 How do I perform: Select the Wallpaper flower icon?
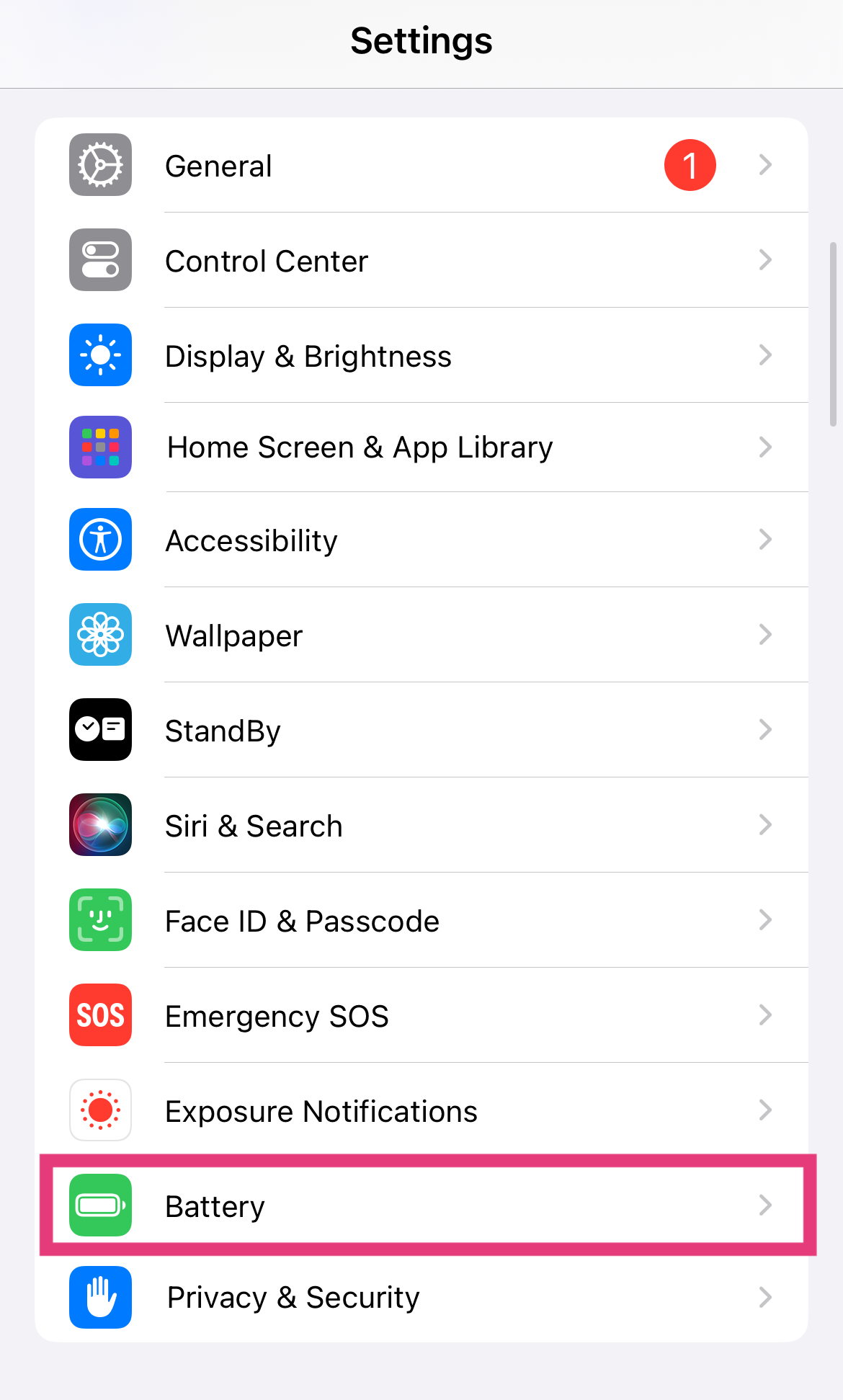tap(100, 635)
